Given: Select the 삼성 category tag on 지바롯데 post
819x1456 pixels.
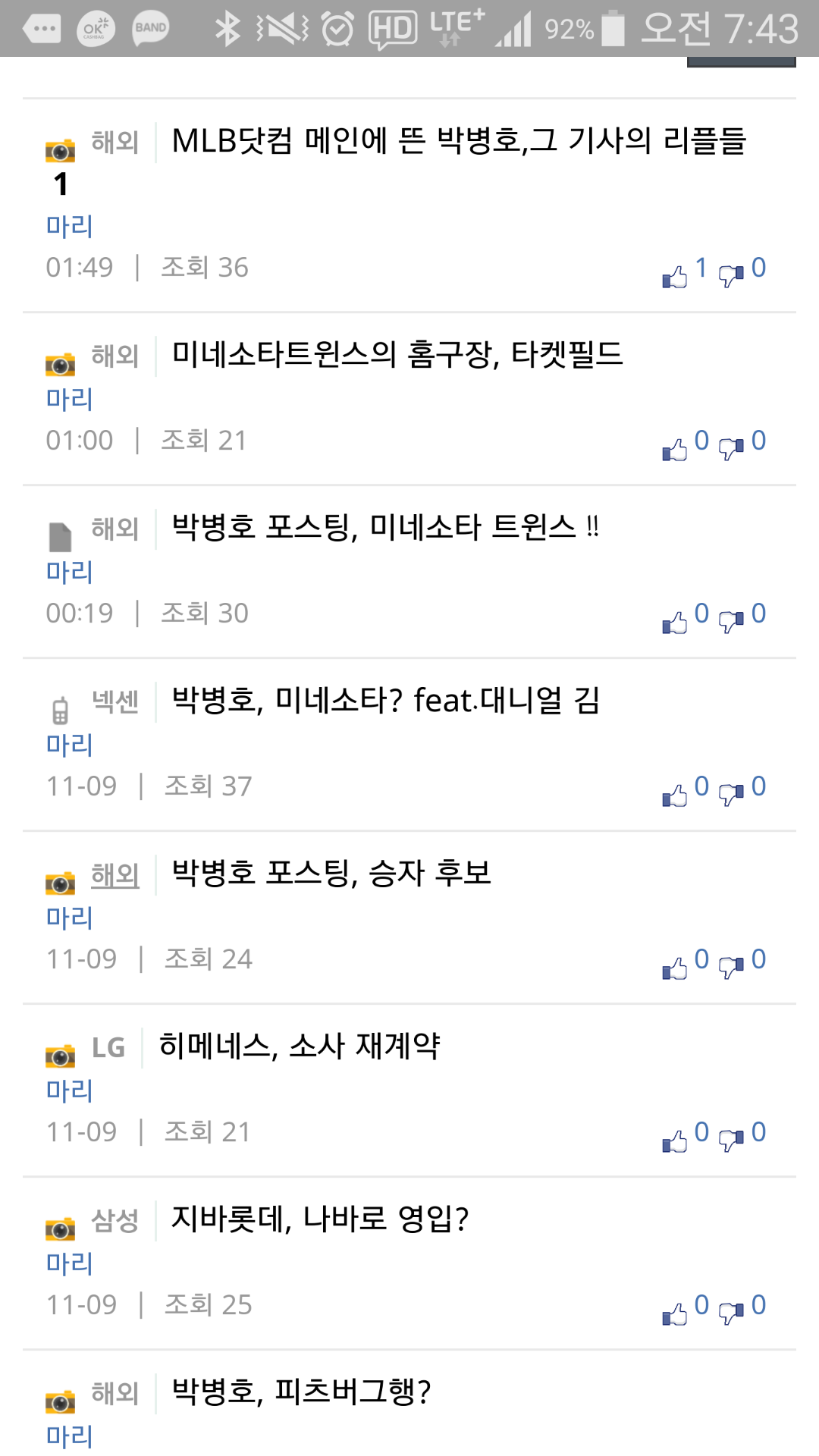Looking at the screenshot, I should coord(115,1221).
